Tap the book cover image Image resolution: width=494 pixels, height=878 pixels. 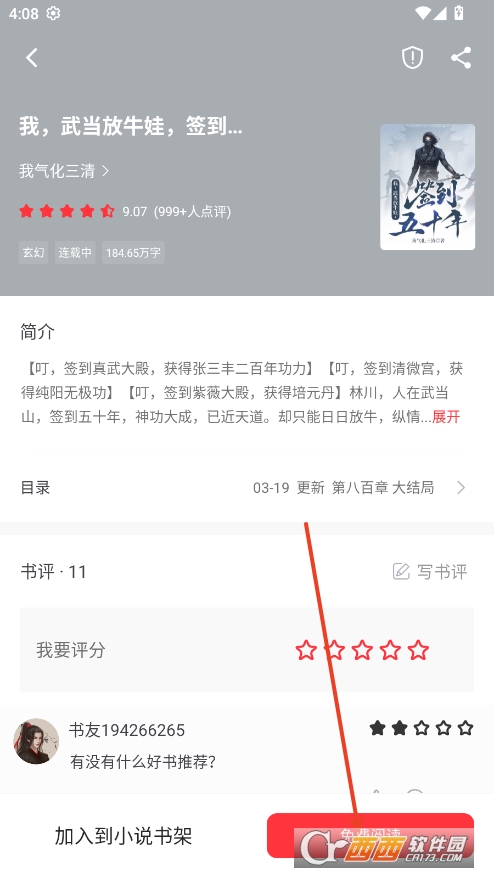tap(427, 187)
